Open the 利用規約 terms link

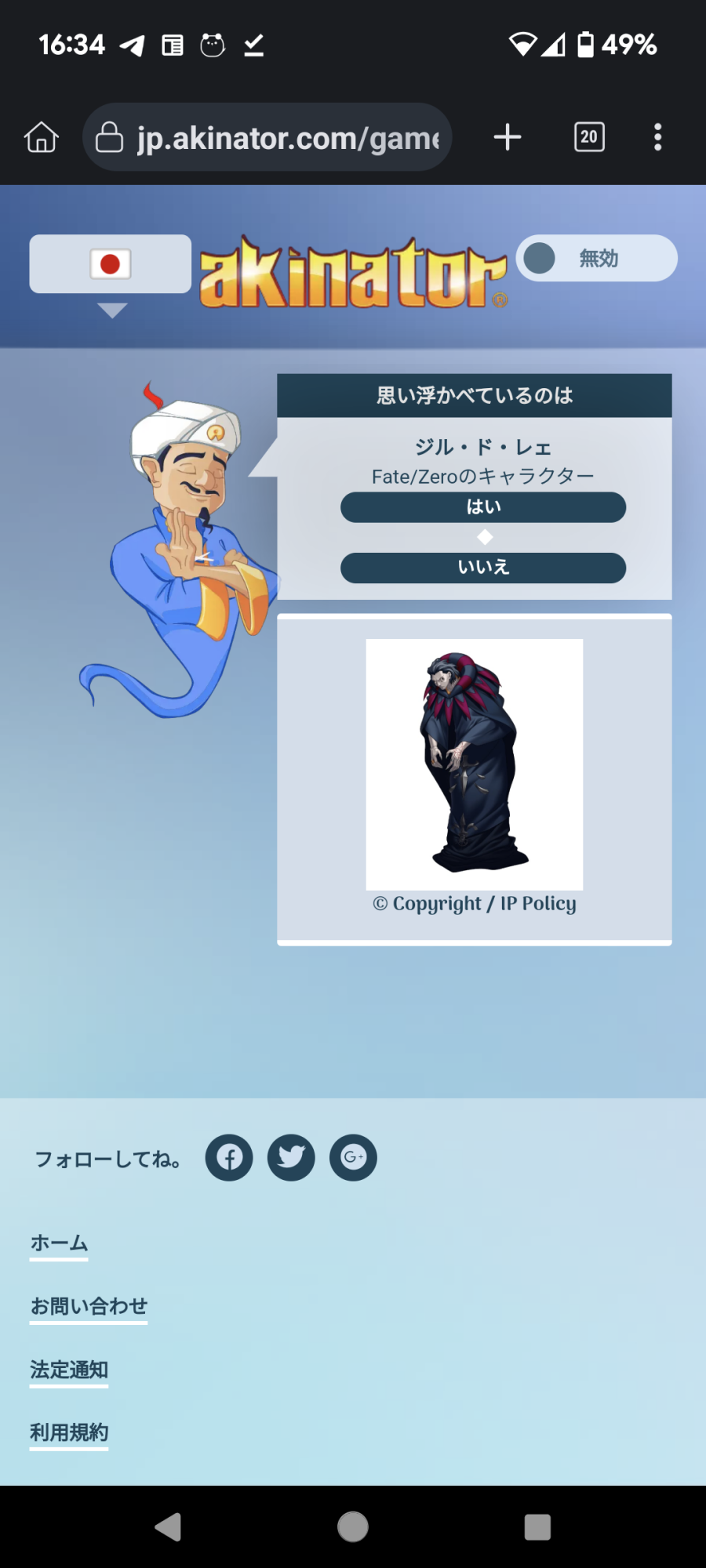coord(69,1432)
